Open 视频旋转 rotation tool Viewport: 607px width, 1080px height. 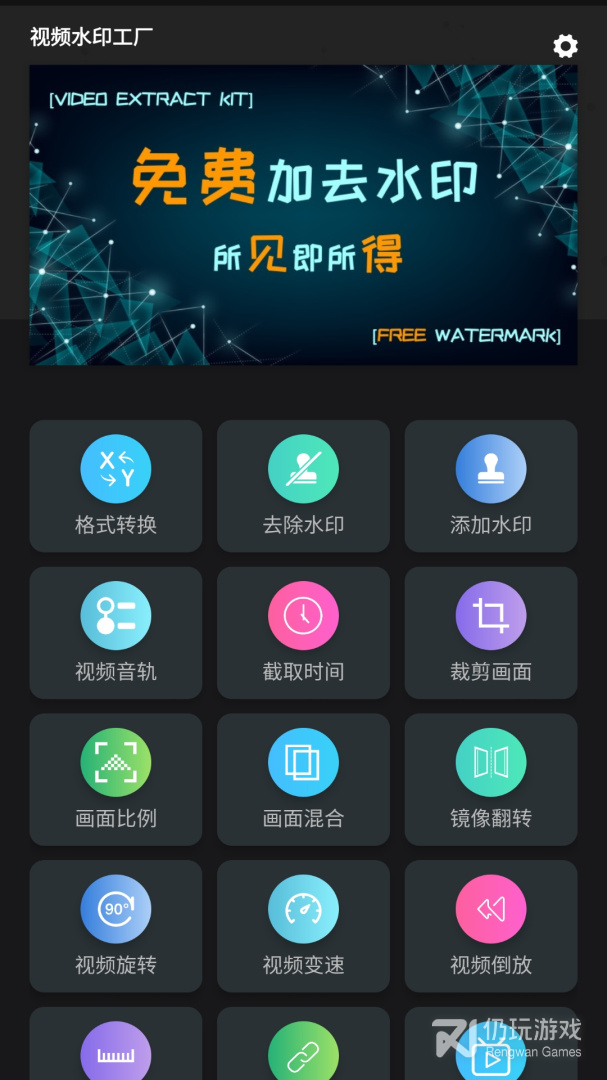[116, 926]
